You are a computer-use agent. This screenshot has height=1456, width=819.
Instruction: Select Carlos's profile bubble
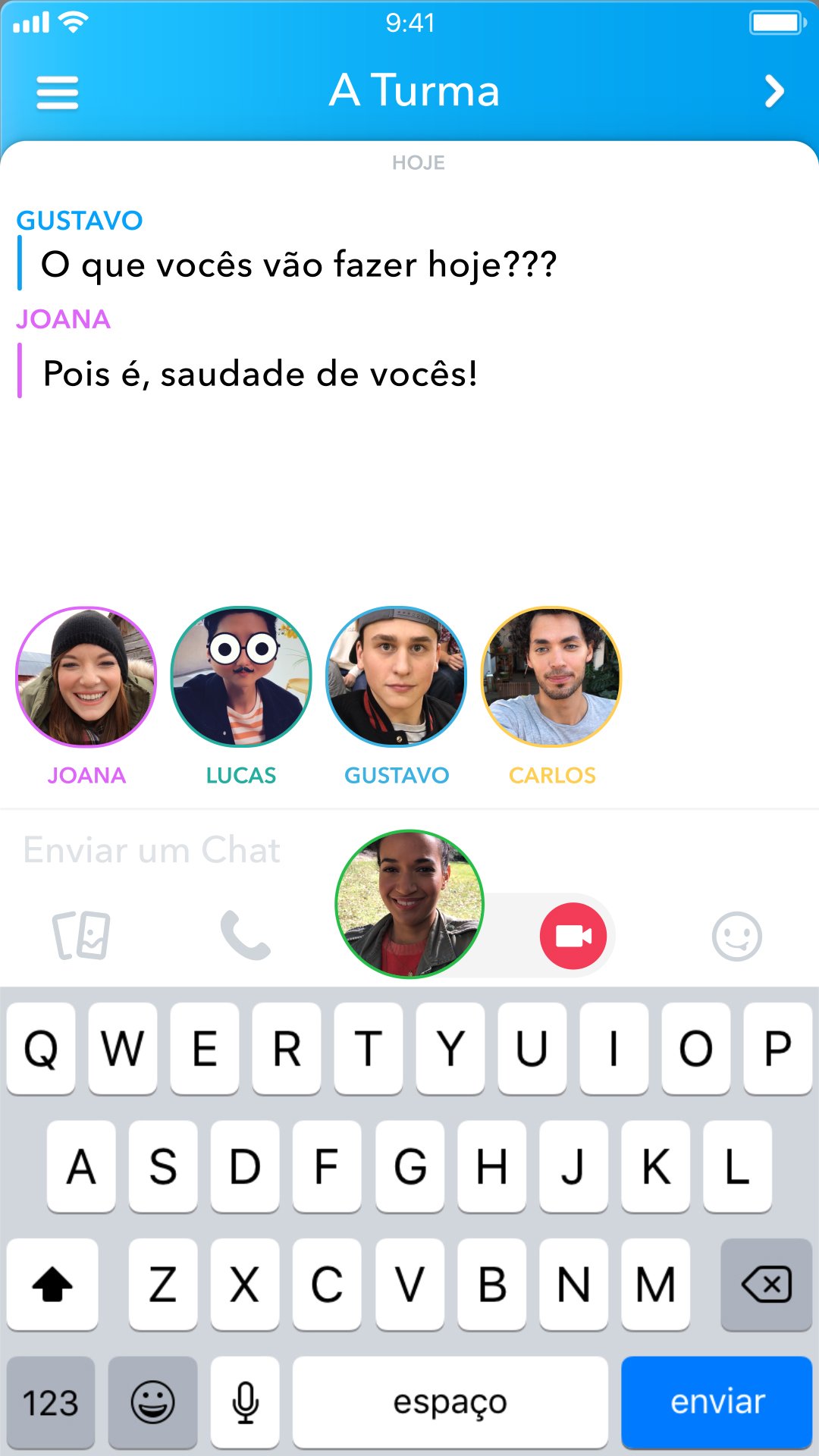[x=551, y=677]
